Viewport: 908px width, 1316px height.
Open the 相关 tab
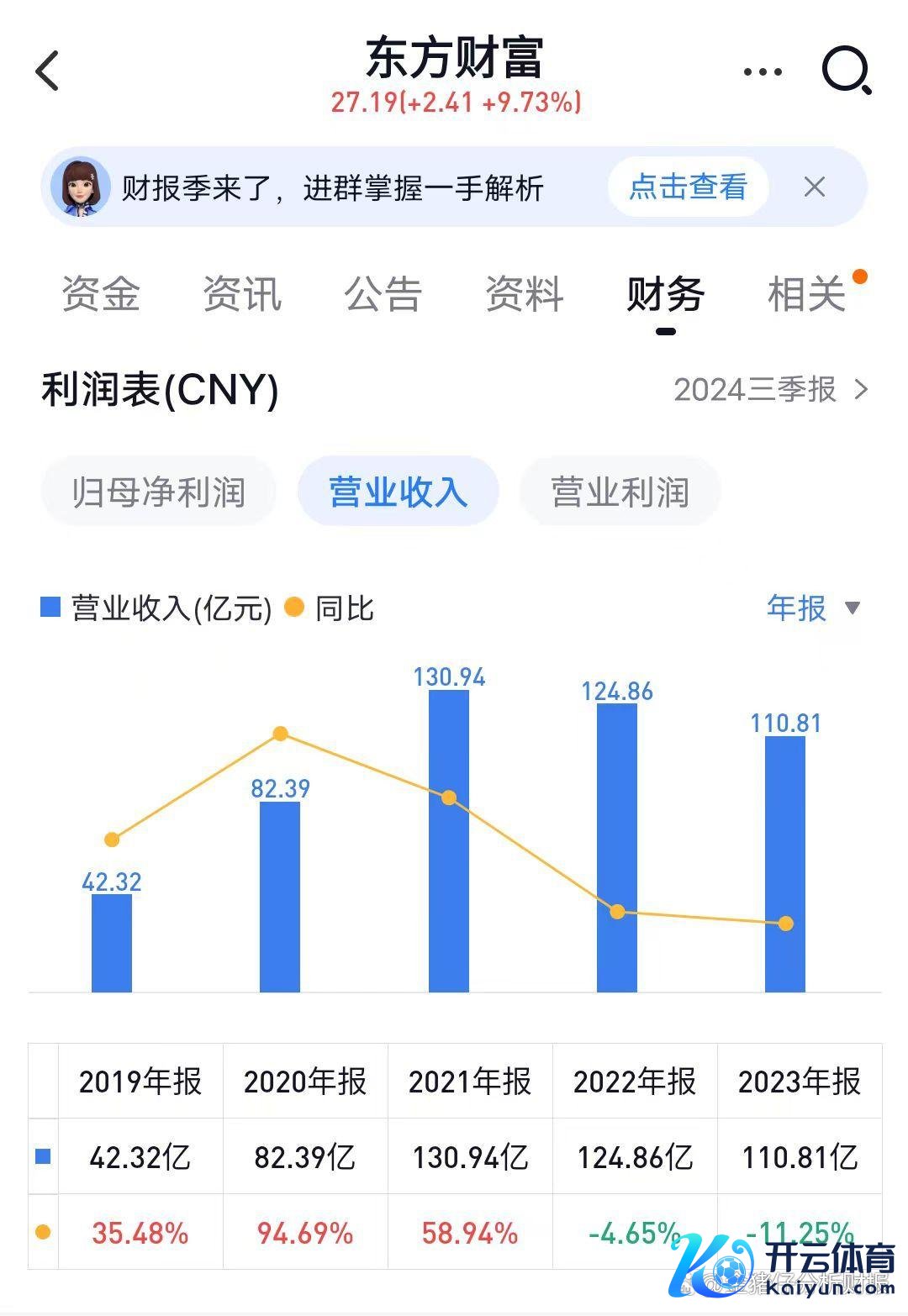coord(806,294)
